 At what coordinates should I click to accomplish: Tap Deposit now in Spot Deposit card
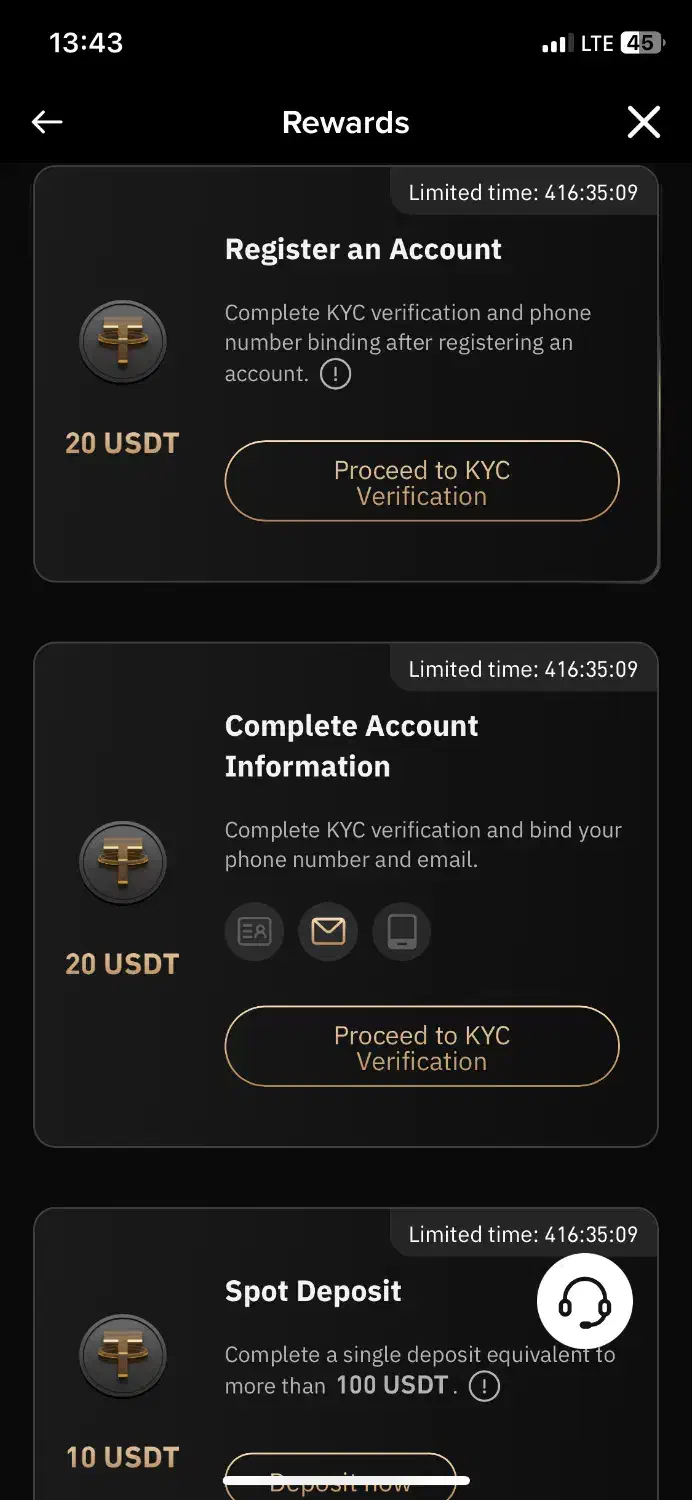click(341, 1478)
